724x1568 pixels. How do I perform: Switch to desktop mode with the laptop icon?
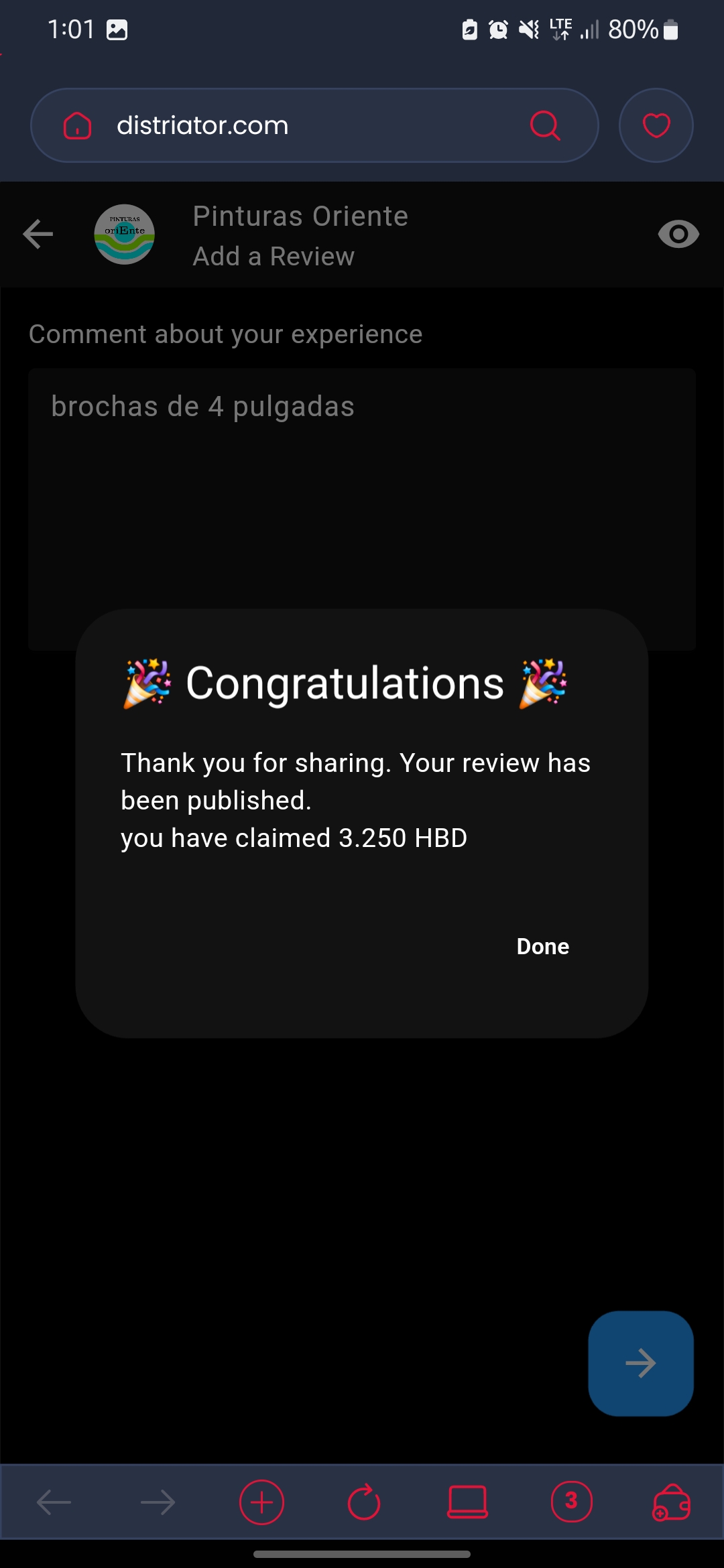tap(467, 1502)
